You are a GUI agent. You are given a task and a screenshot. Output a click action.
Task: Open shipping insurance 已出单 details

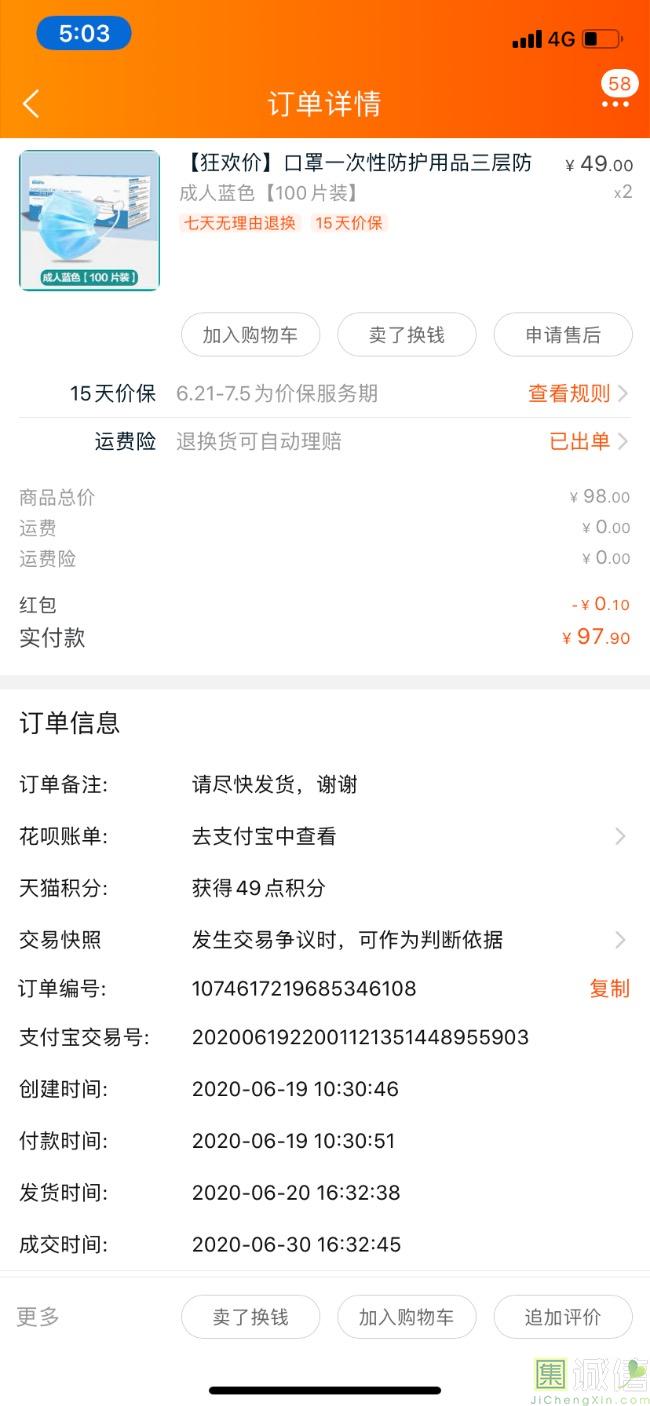click(x=587, y=441)
